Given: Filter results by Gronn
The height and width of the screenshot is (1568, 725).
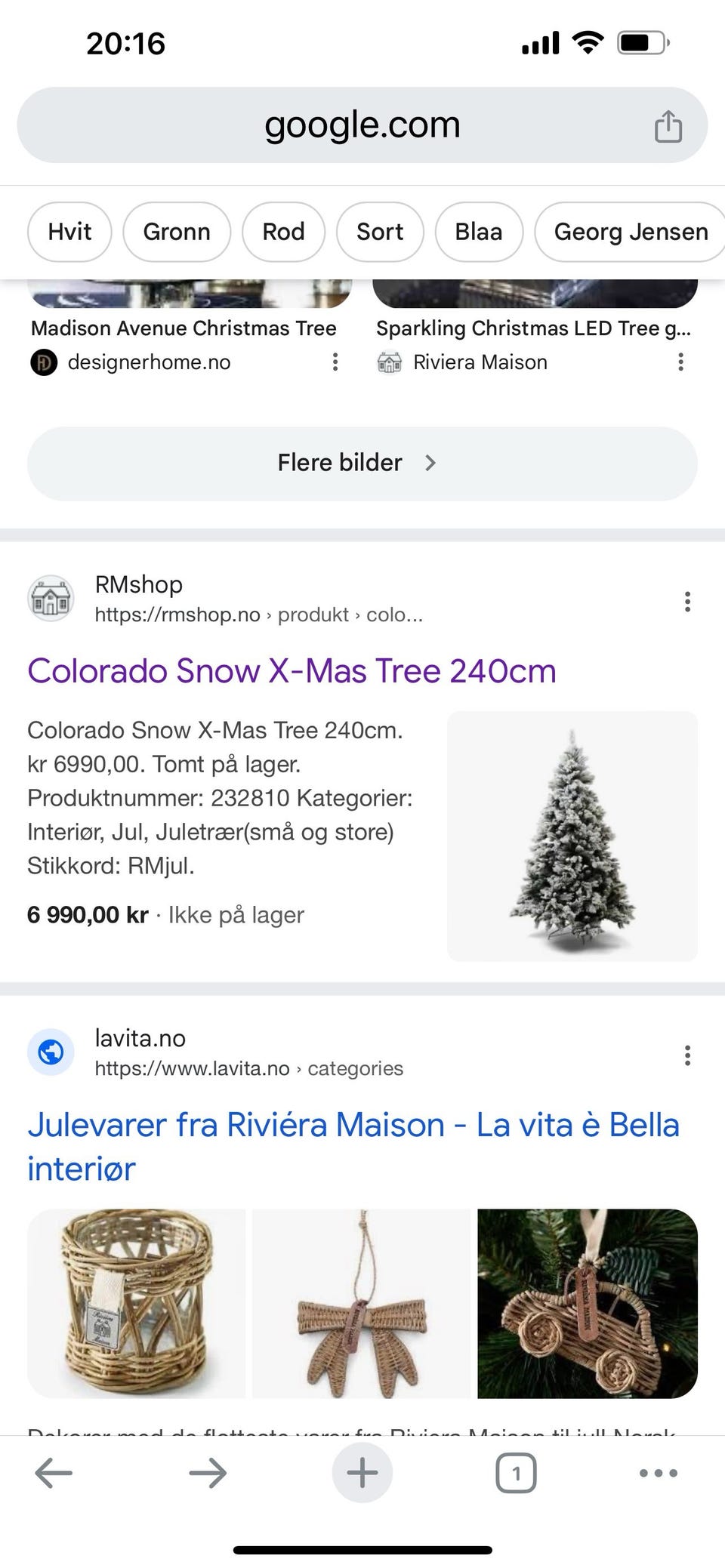Looking at the screenshot, I should coord(177,232).
